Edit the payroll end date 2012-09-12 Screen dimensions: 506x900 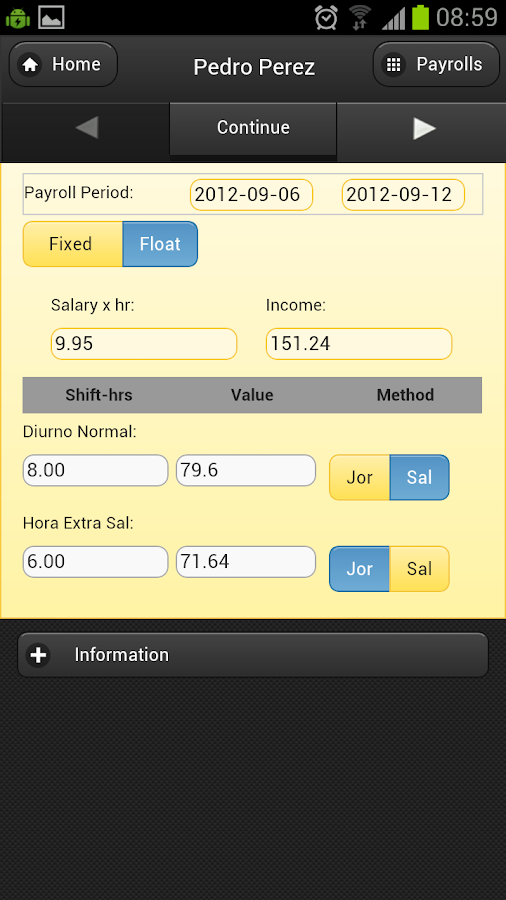[x=403, y=195]
